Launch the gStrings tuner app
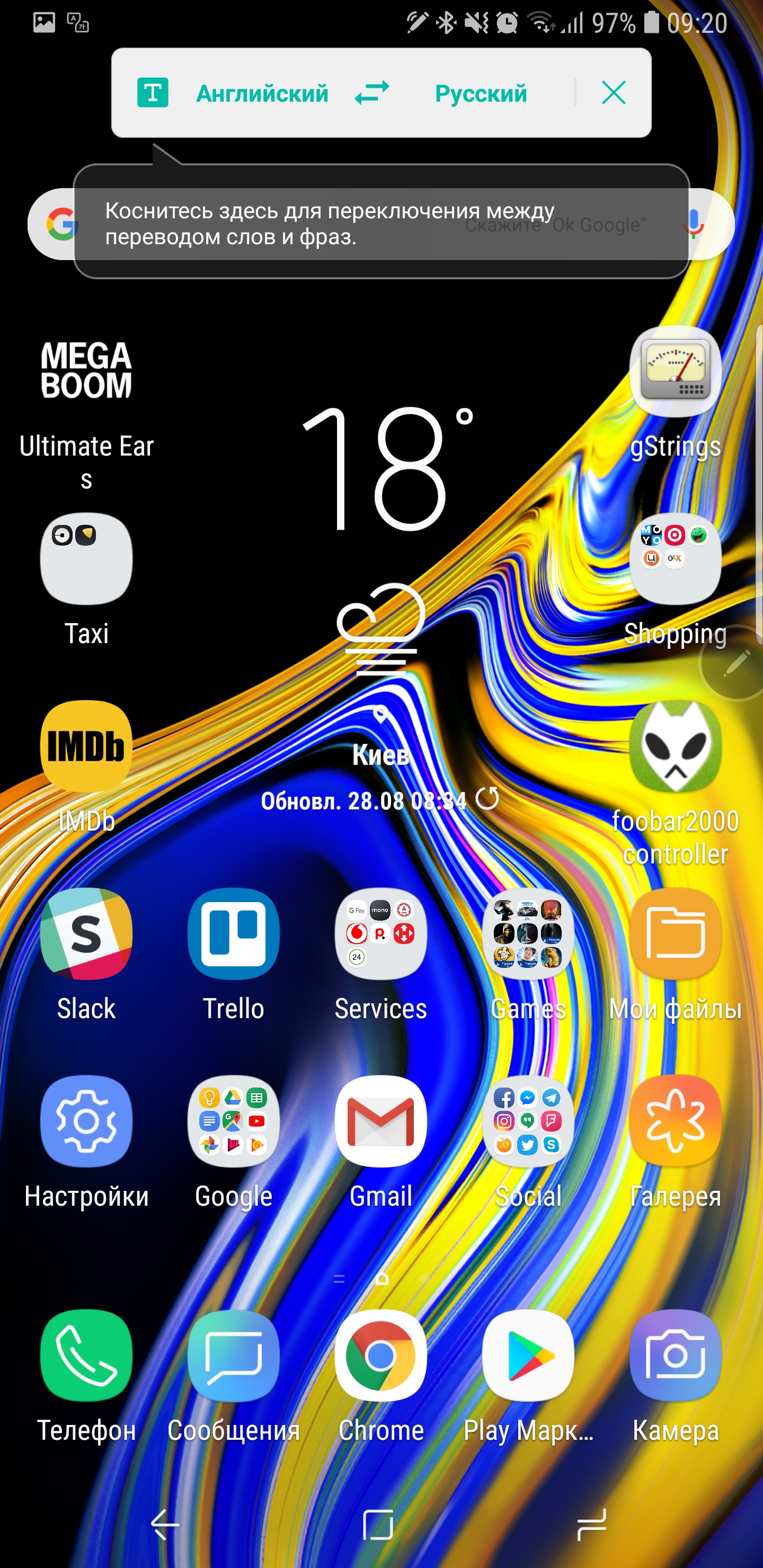Viewport: 763px width, 1568px height. 675,371
